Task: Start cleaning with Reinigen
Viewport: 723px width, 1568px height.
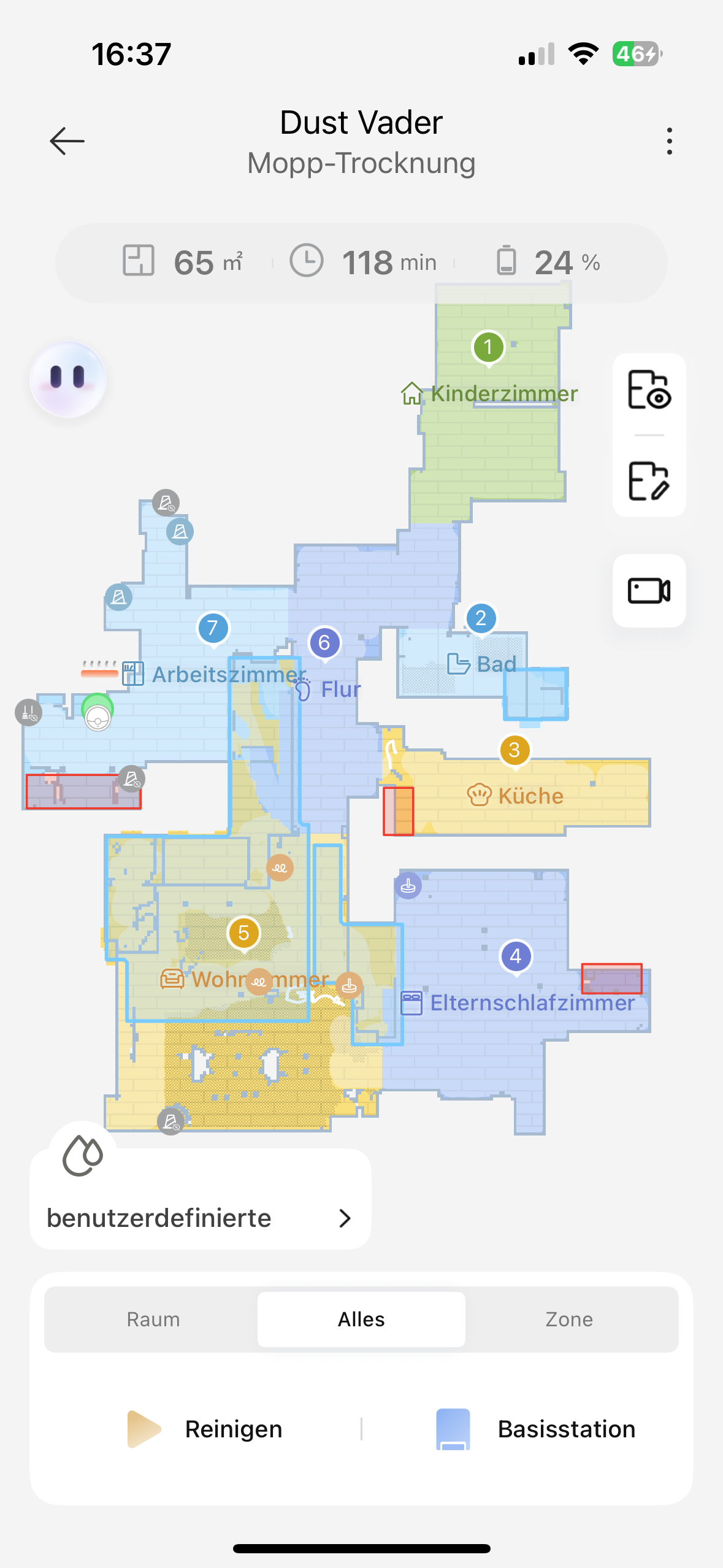Action: click(205, 1429)
